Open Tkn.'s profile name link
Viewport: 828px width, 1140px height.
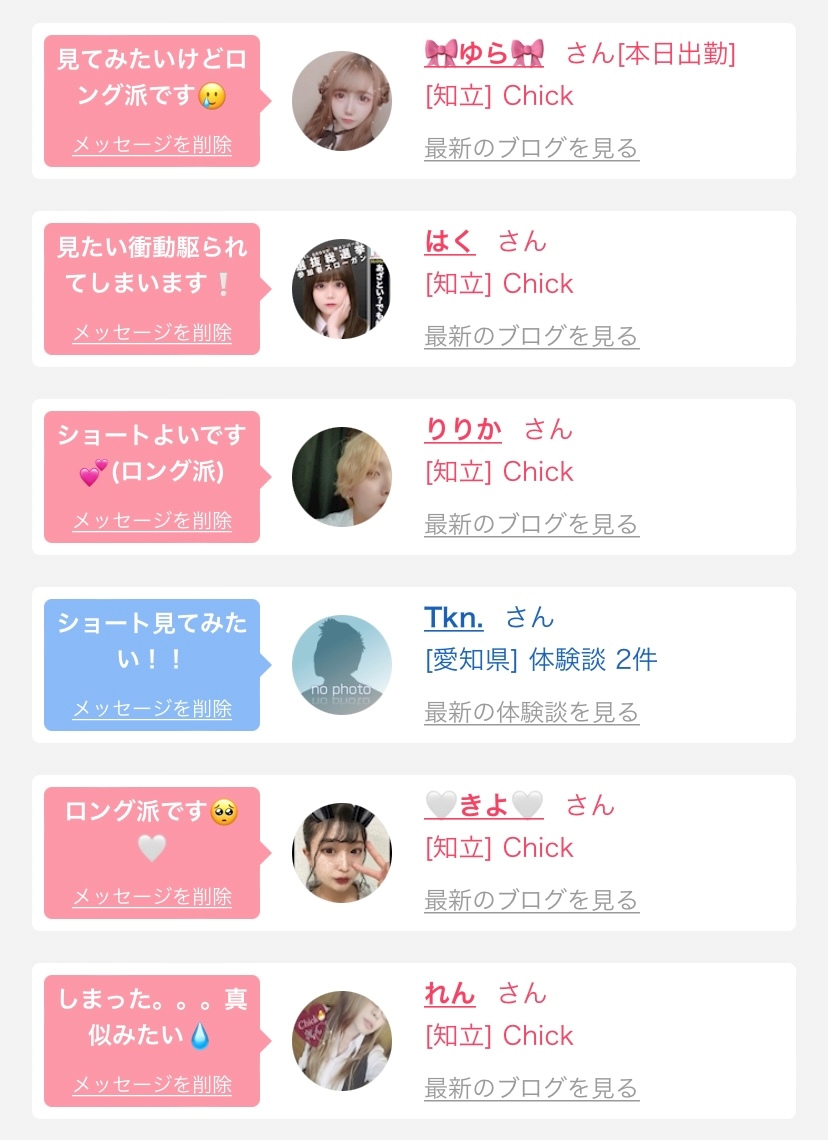click(x=453, y=617)
